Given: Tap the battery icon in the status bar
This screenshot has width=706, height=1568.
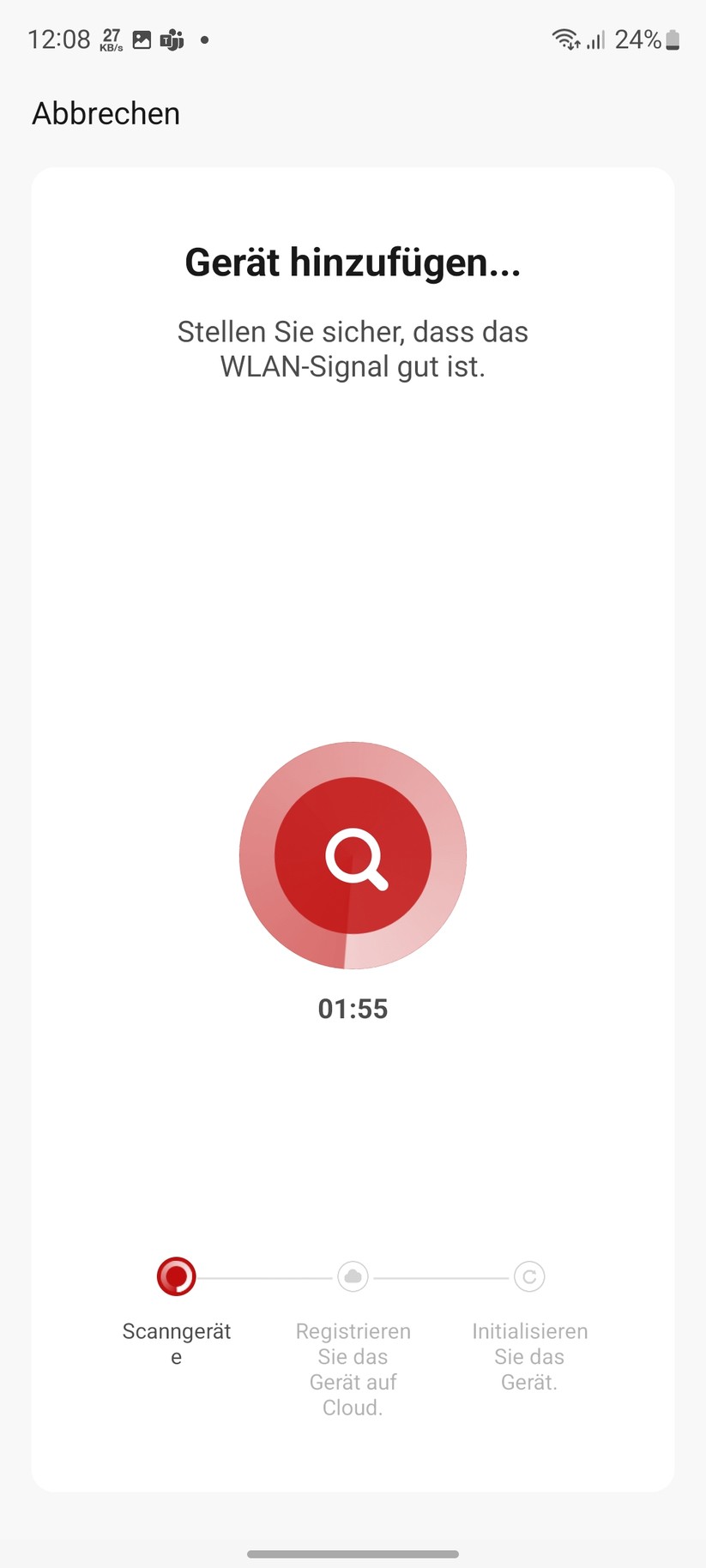Looking at the screenshot, I should coord(672,39).
